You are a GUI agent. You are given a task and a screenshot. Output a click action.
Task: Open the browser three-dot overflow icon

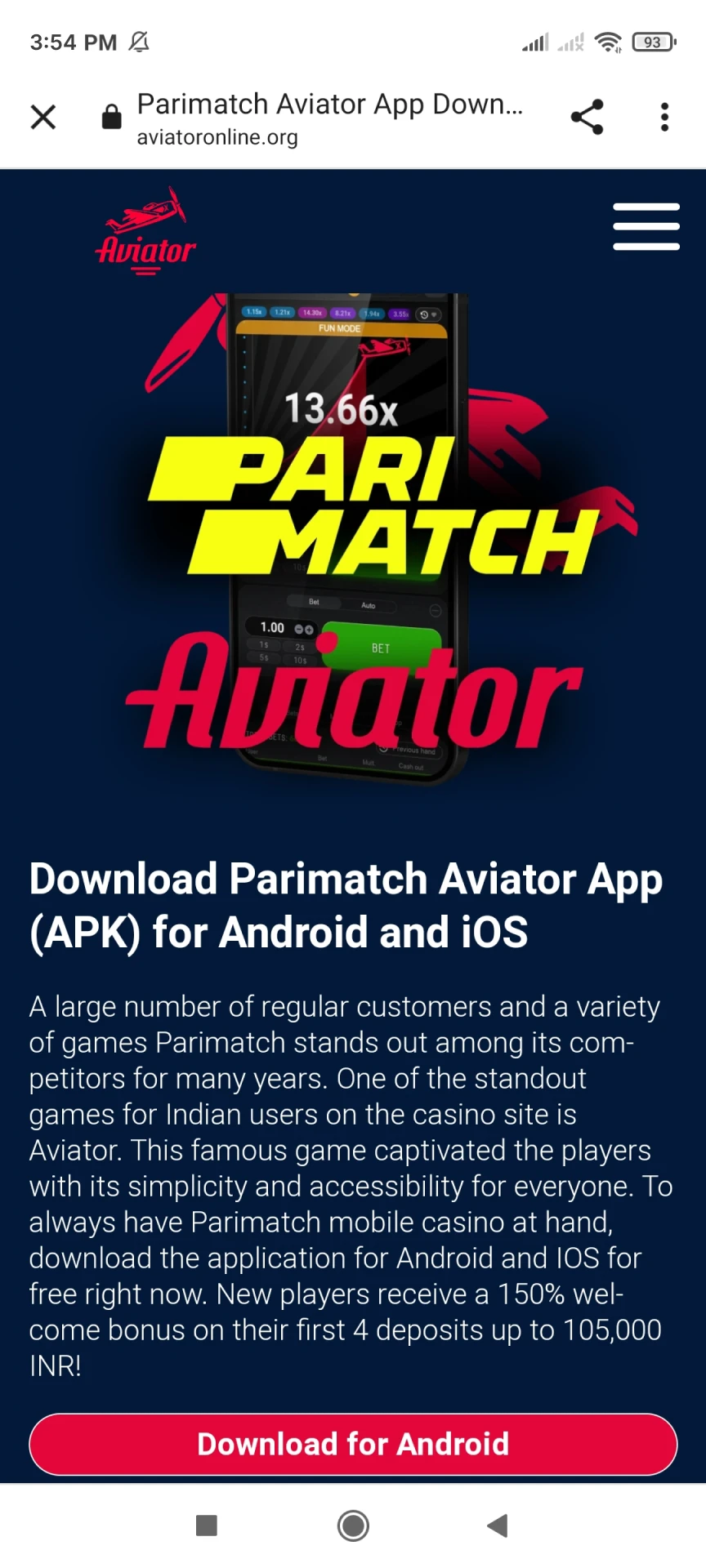pos(664,116)
